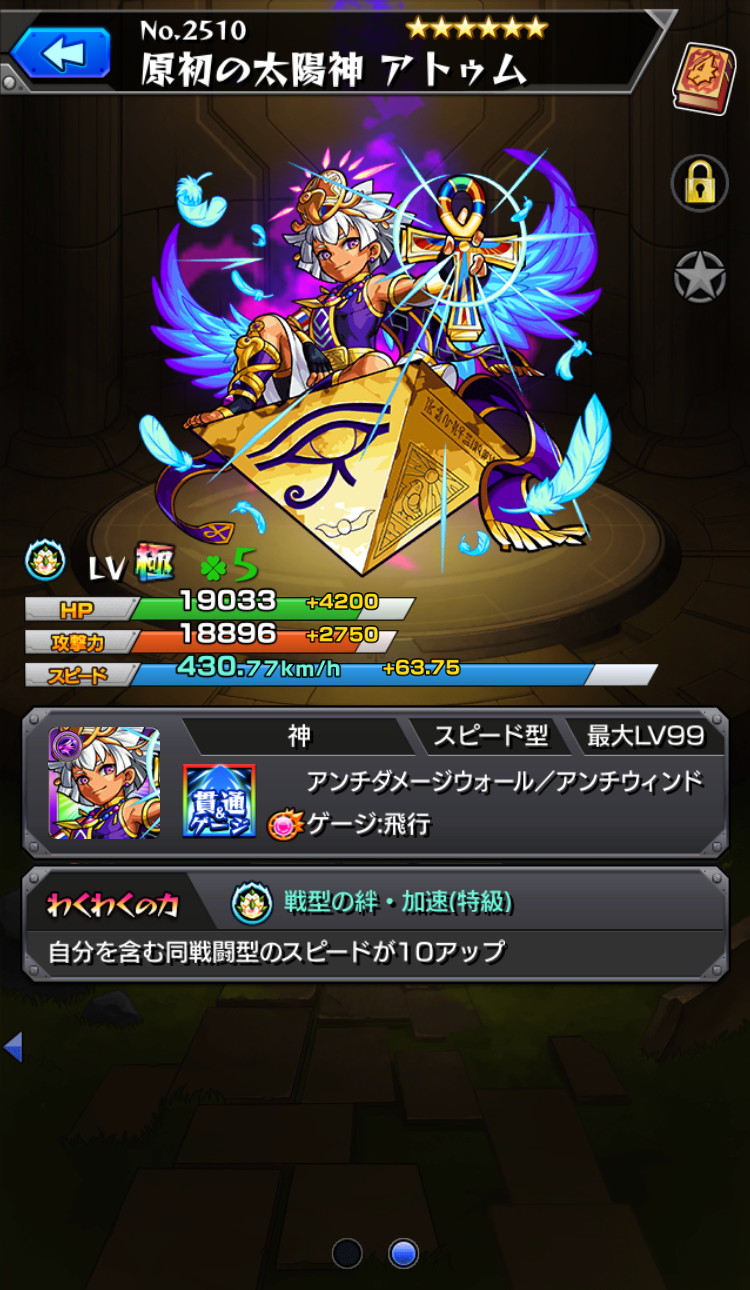The image size is (750, 1290).
Task: Mark monster with the star favorite icon
Action: 699,277
